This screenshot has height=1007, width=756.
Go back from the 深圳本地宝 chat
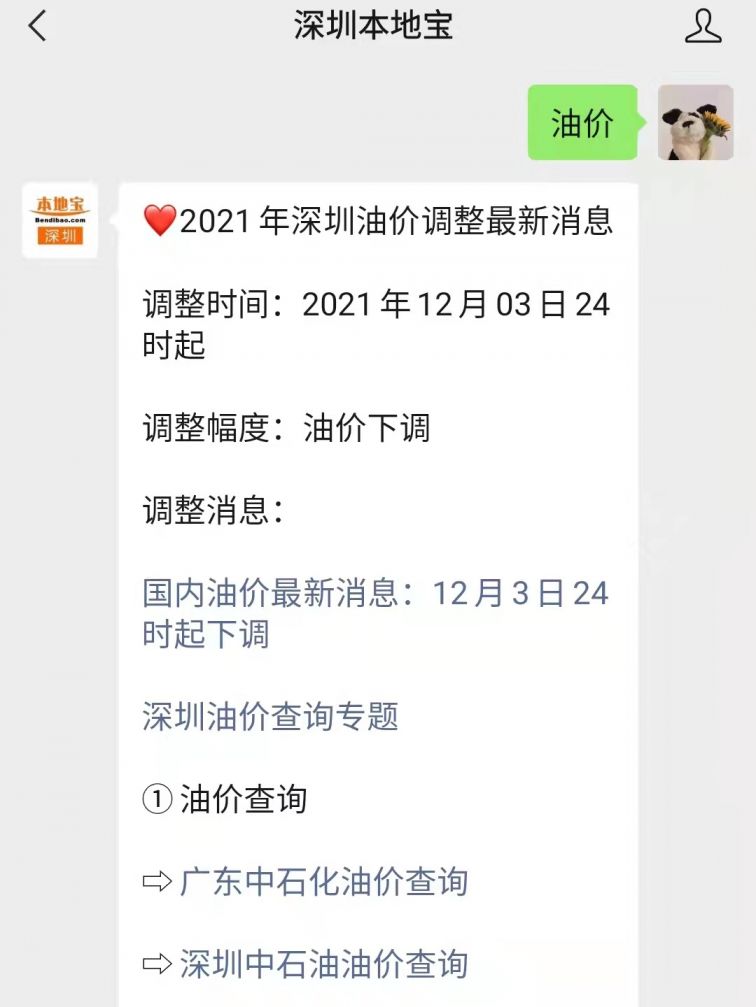coord(38,27)
